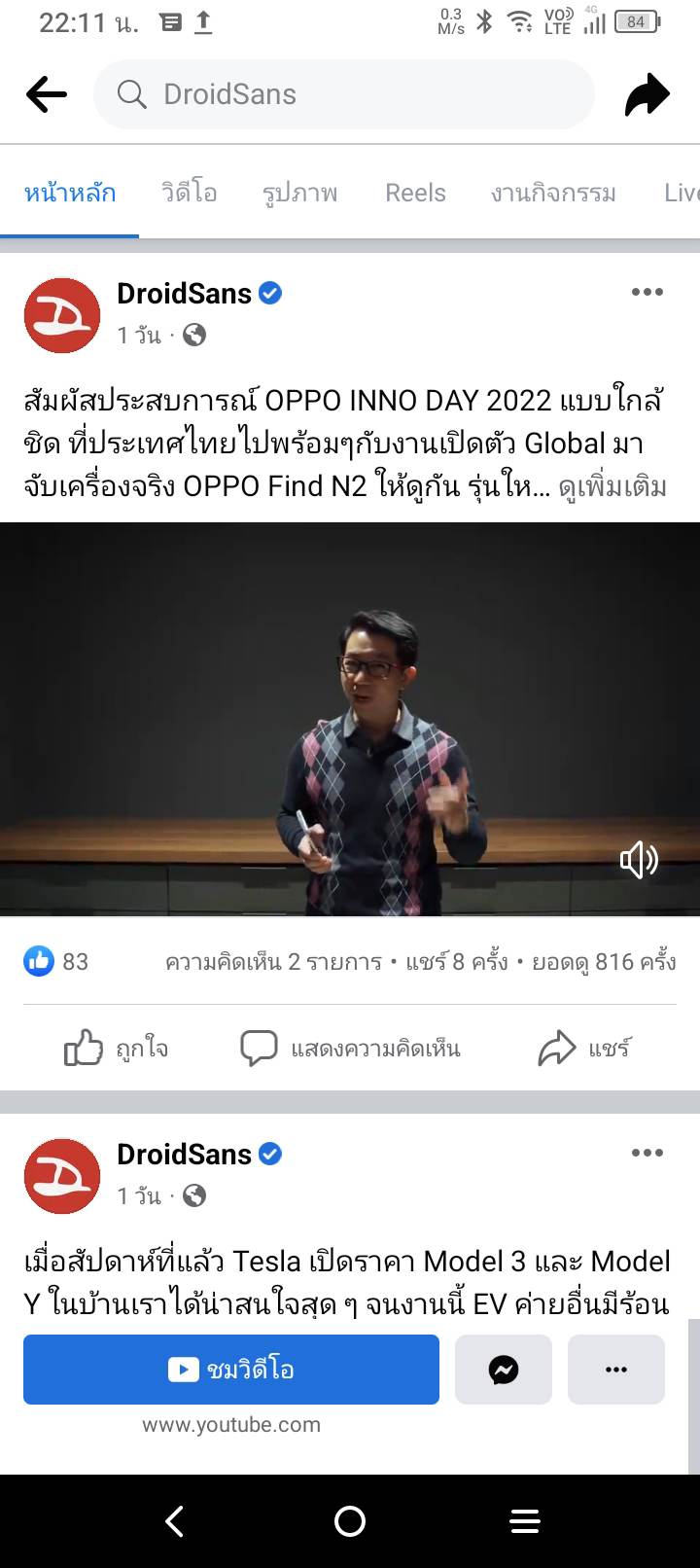Screen dimensions: 700x1568
Task: Share the DroidSans page via arrow icon
Action: (x=647, y=94)
